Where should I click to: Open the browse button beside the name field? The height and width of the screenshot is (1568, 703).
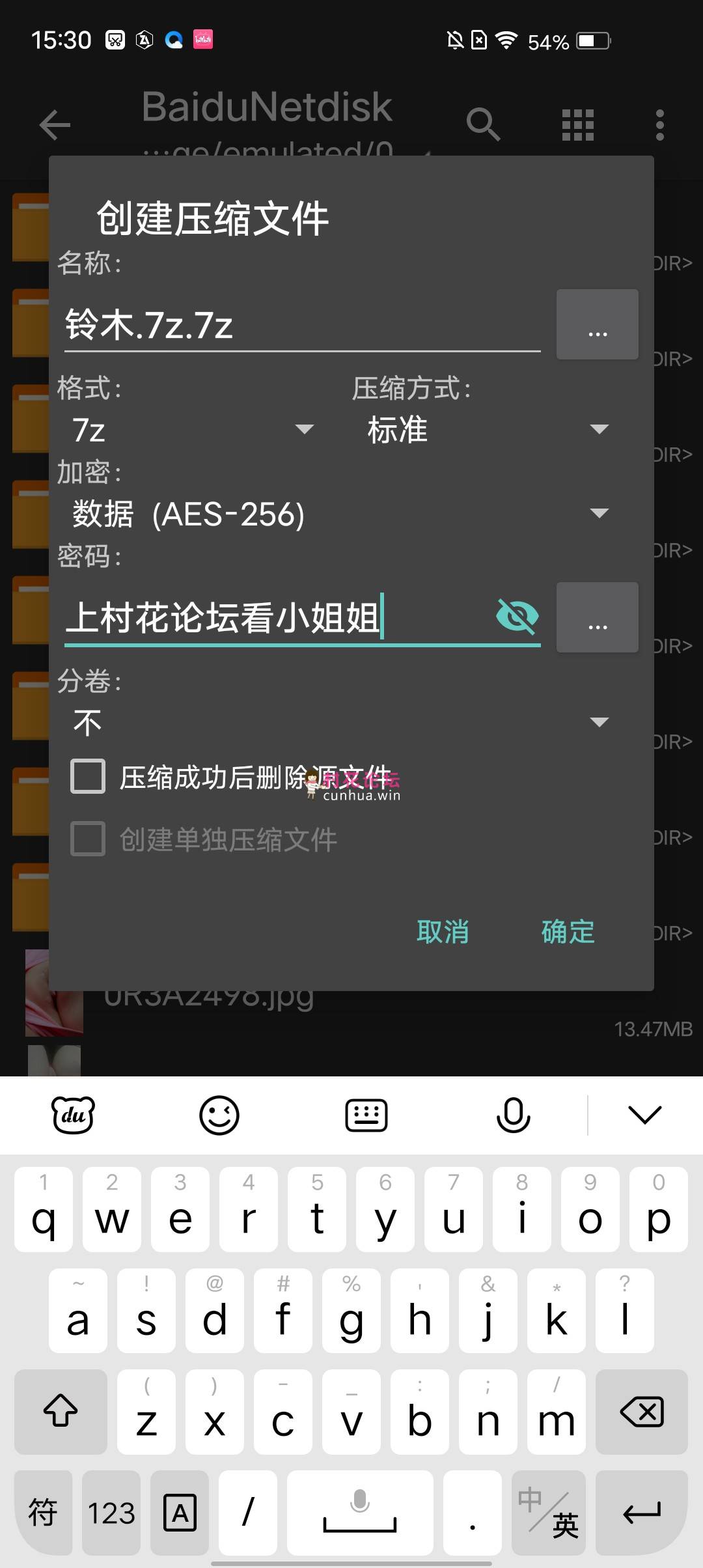point(597,325)
